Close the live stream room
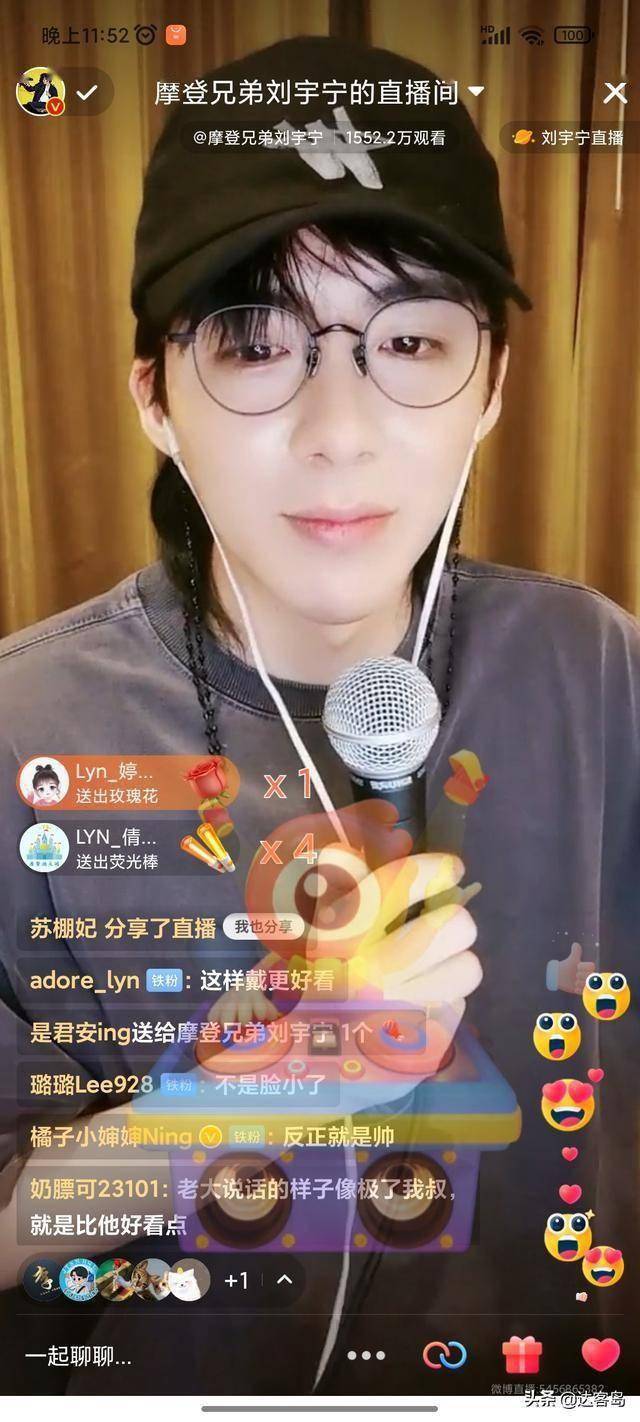The image size is (640, 1422). click(614, 93)
